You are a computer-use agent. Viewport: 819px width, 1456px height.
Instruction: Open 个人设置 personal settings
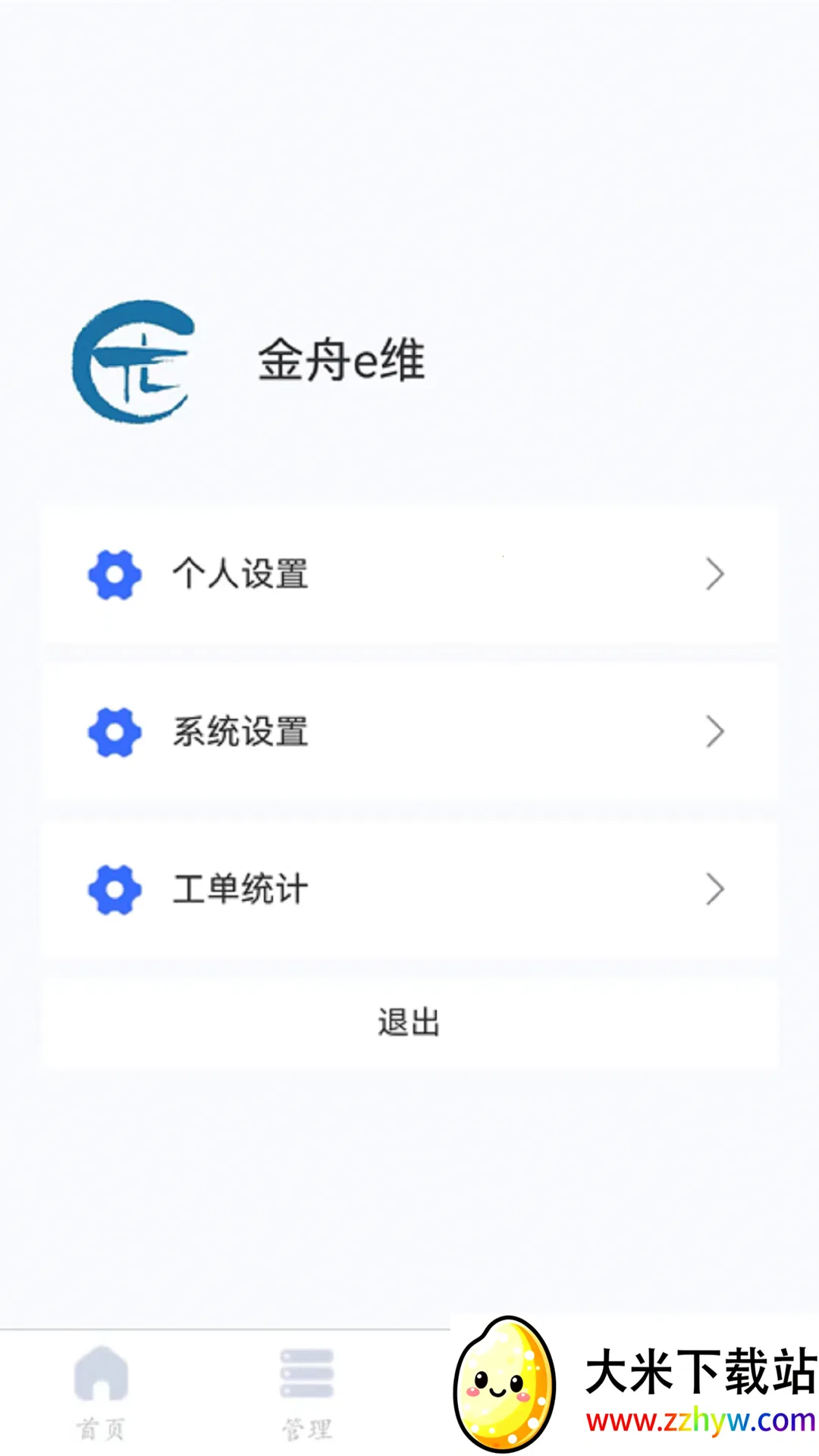[409, 574]
